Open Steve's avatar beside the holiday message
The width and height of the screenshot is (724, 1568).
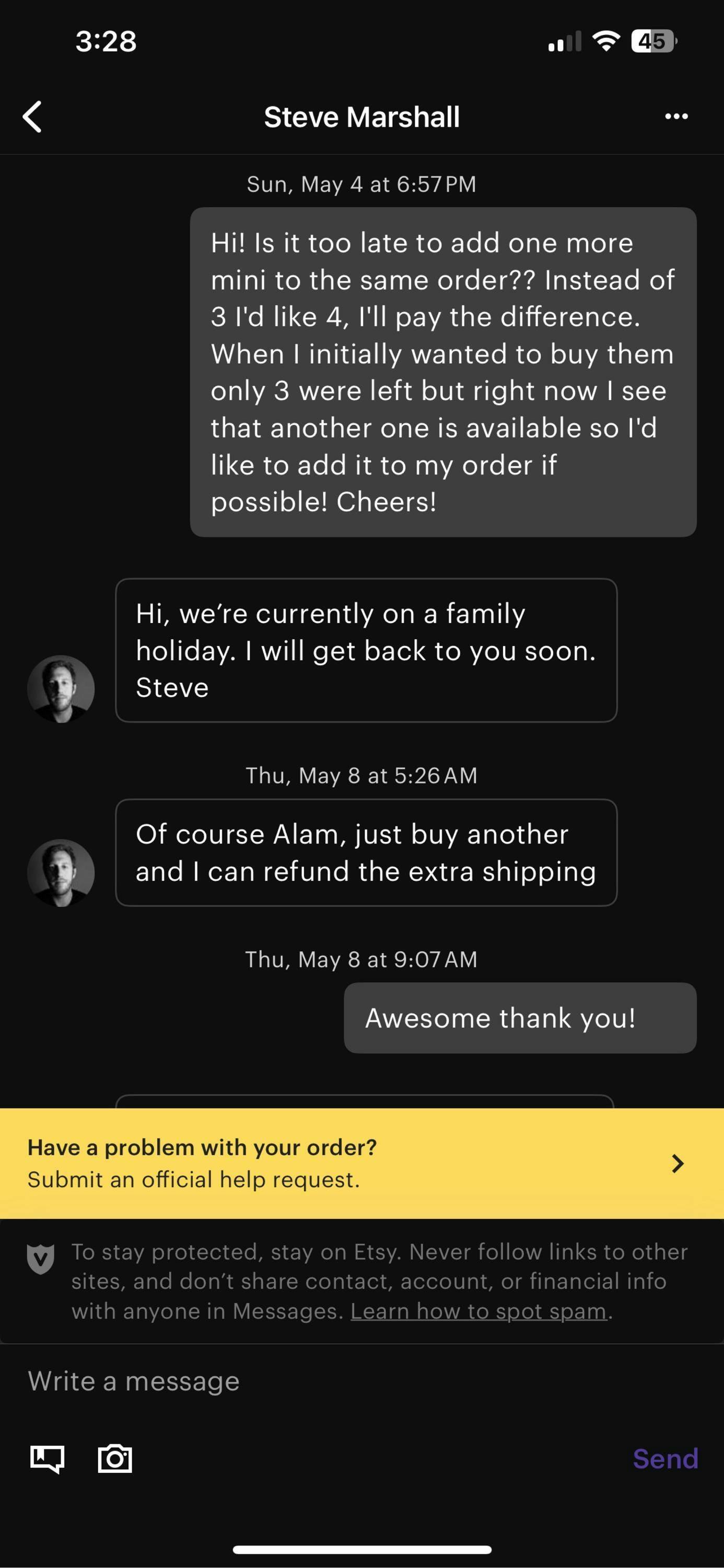click(x=61, y=688)
